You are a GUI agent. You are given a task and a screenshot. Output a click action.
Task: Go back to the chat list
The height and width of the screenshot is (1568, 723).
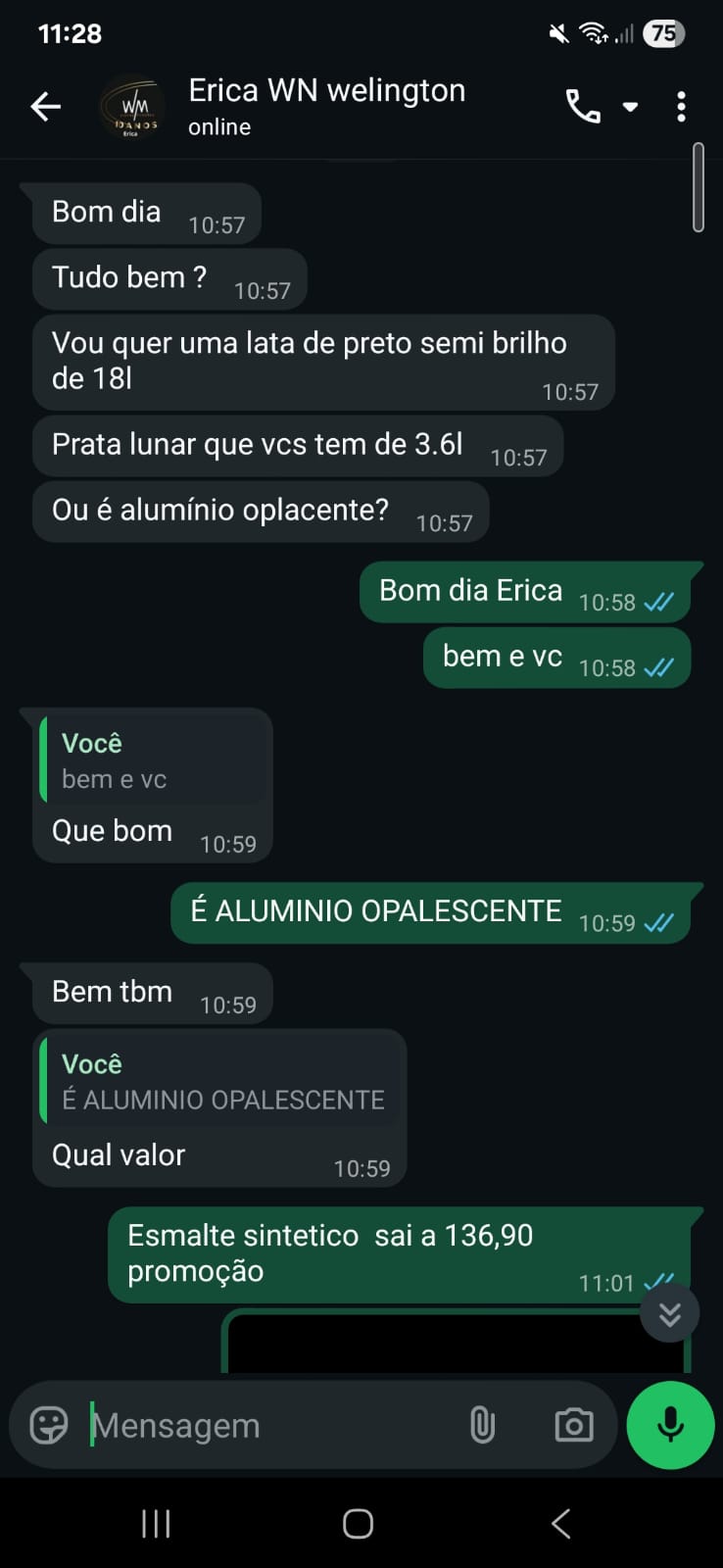(45, 107)
